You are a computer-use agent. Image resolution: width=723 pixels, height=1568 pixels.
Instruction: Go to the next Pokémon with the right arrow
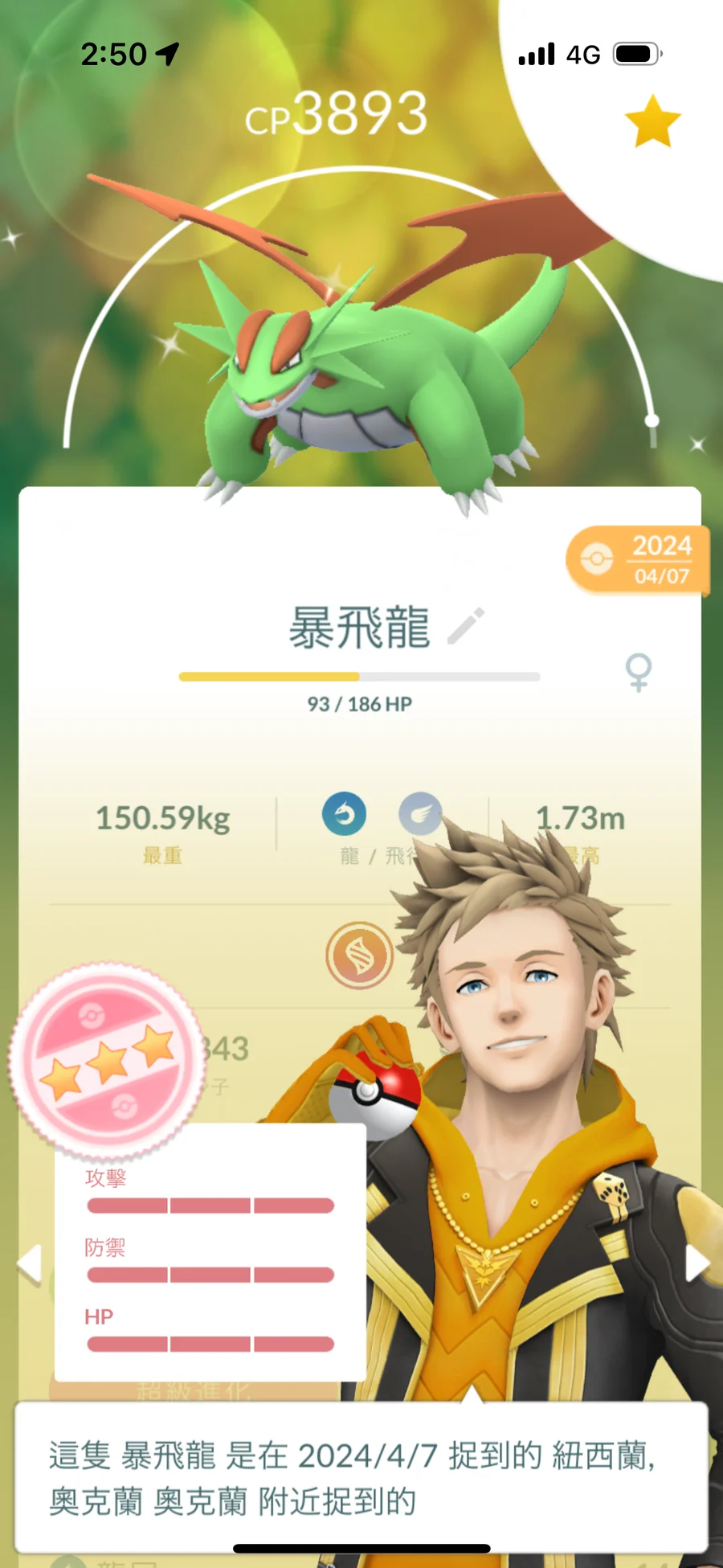point(696,1263)
